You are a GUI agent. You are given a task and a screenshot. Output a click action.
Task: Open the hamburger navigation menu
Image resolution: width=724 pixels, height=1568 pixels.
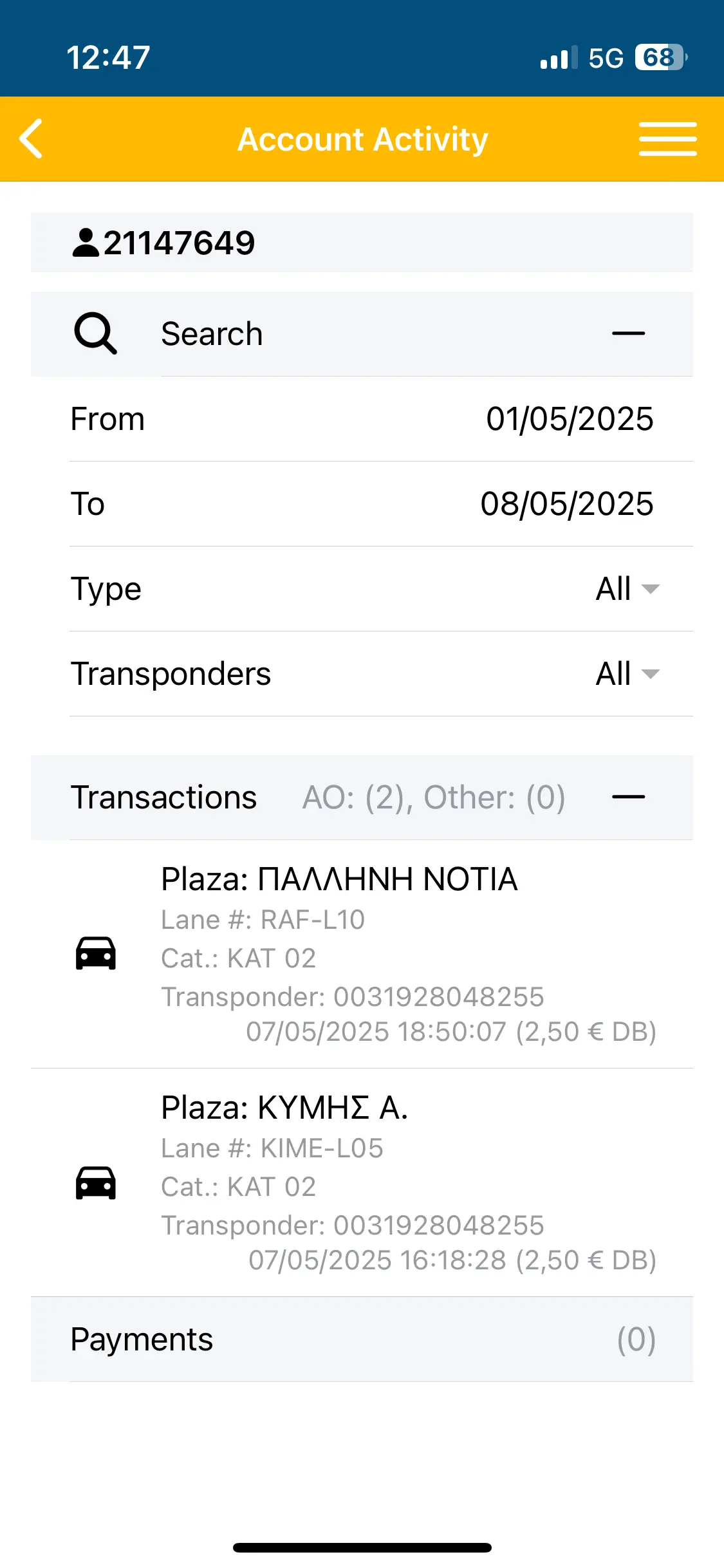(x=667, y=138)
